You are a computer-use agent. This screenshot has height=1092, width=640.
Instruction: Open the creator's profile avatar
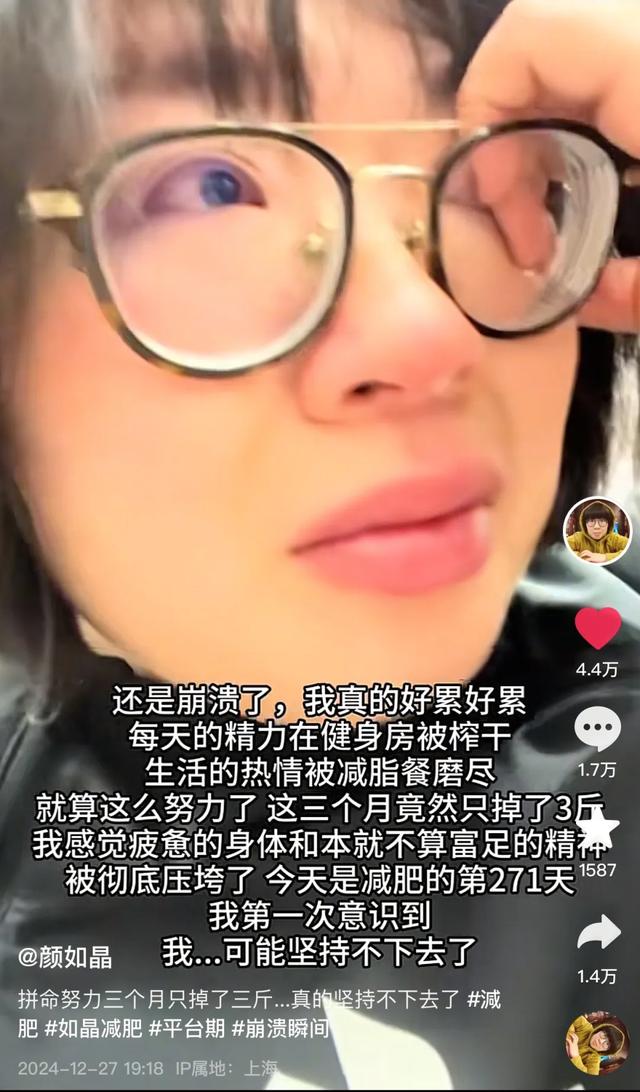pyautogui.click(x=597, y=532)
